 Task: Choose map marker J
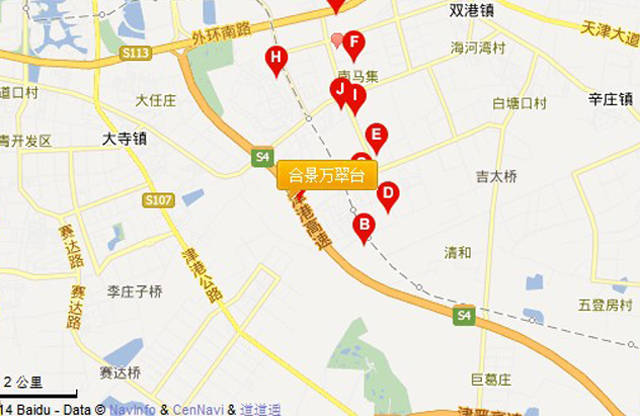pyautogui.click(x=340, y=91)
